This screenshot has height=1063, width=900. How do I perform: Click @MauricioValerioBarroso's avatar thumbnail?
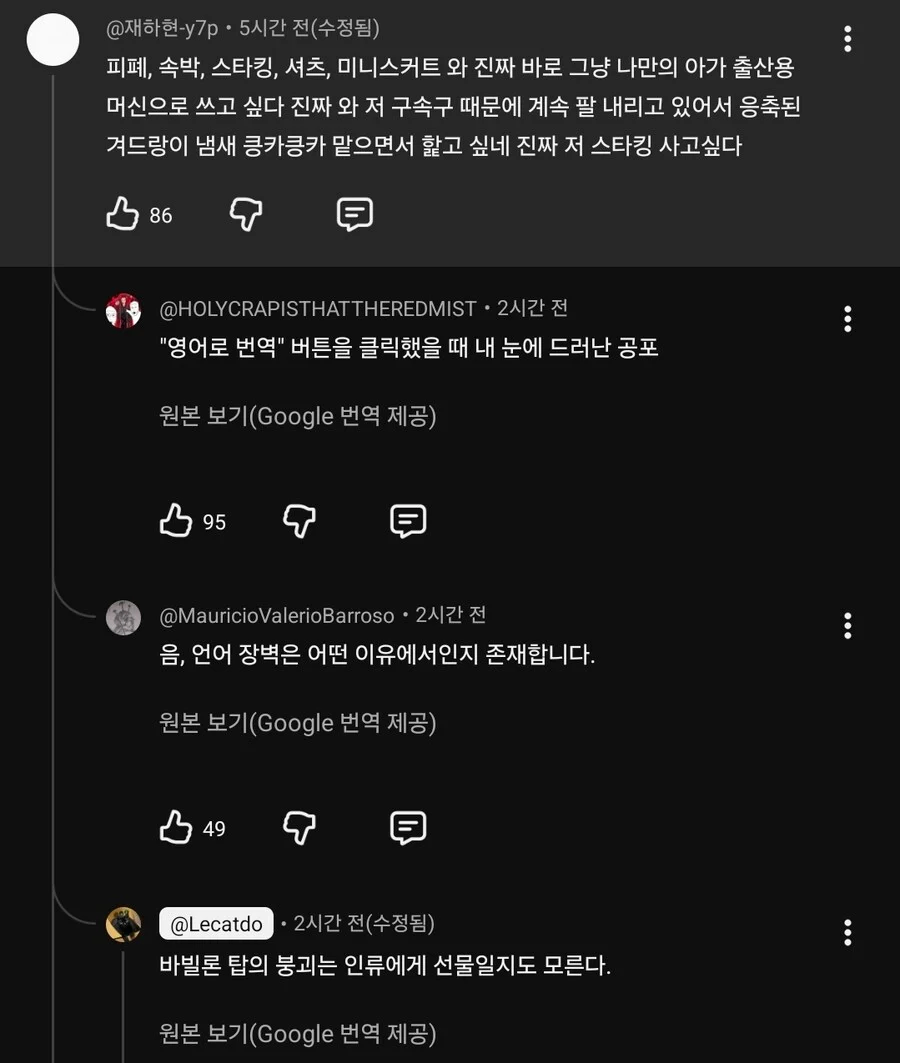pos(124,617)
